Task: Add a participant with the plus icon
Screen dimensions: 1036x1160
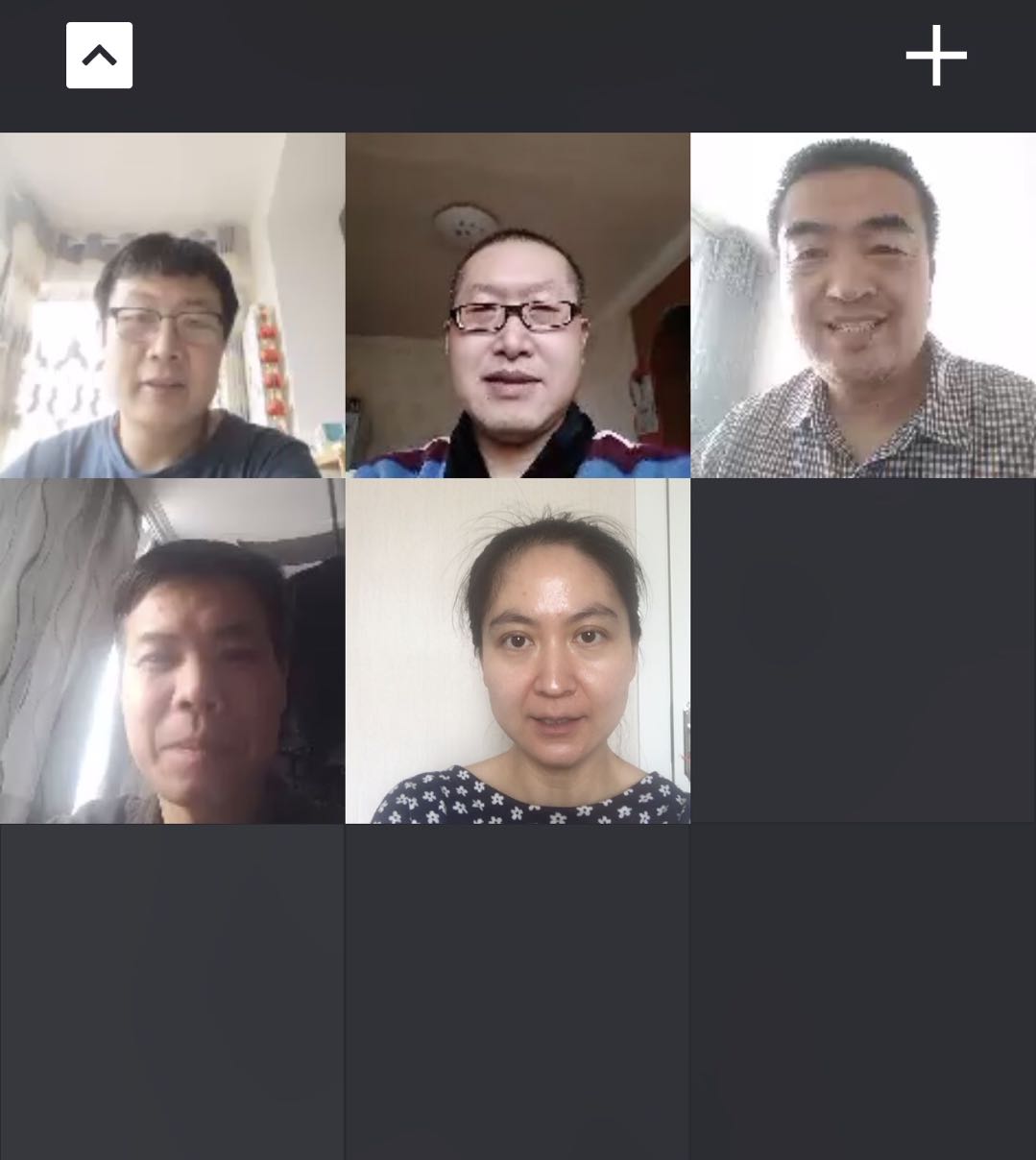Action: point(935,56)
